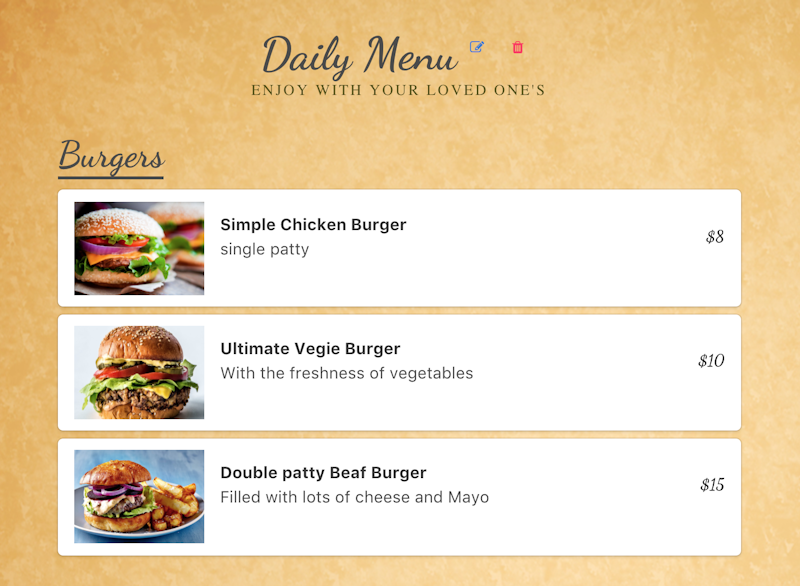Select the Ultimate Vegie Burger item
Viewport: 800px width, 586px height.
tap(399, 372)
